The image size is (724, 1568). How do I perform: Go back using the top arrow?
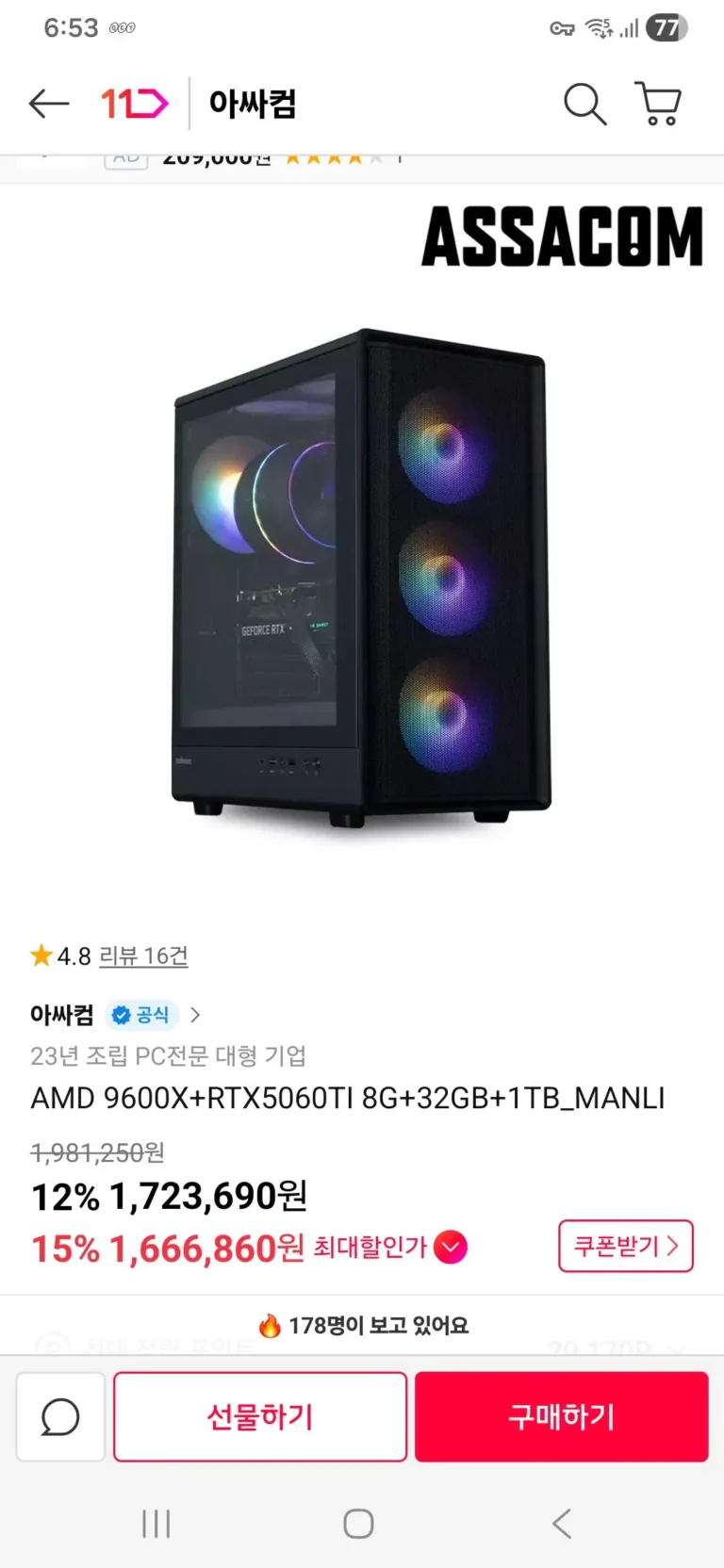point(49,104)
